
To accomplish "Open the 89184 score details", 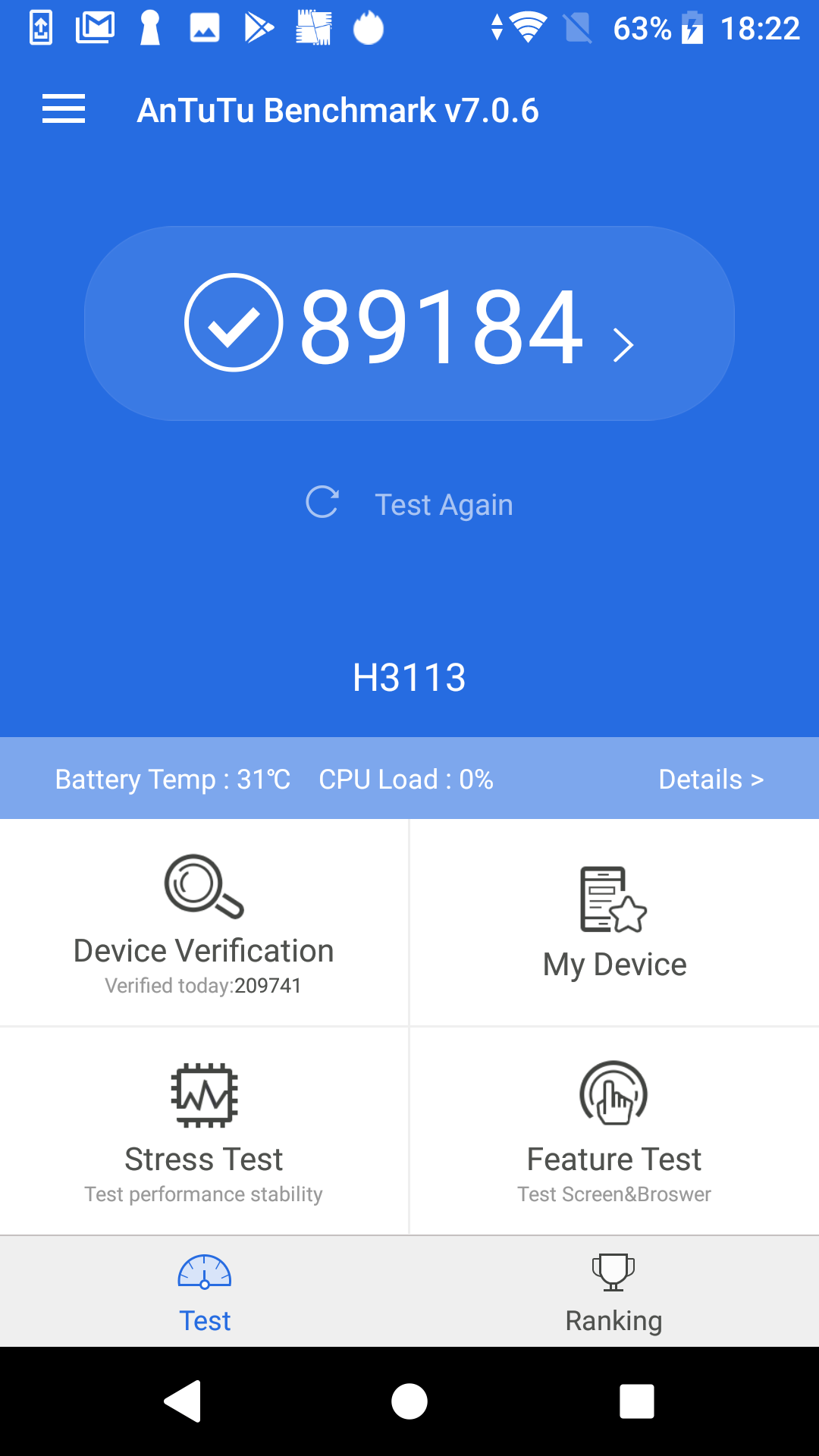I will point(409,323).
